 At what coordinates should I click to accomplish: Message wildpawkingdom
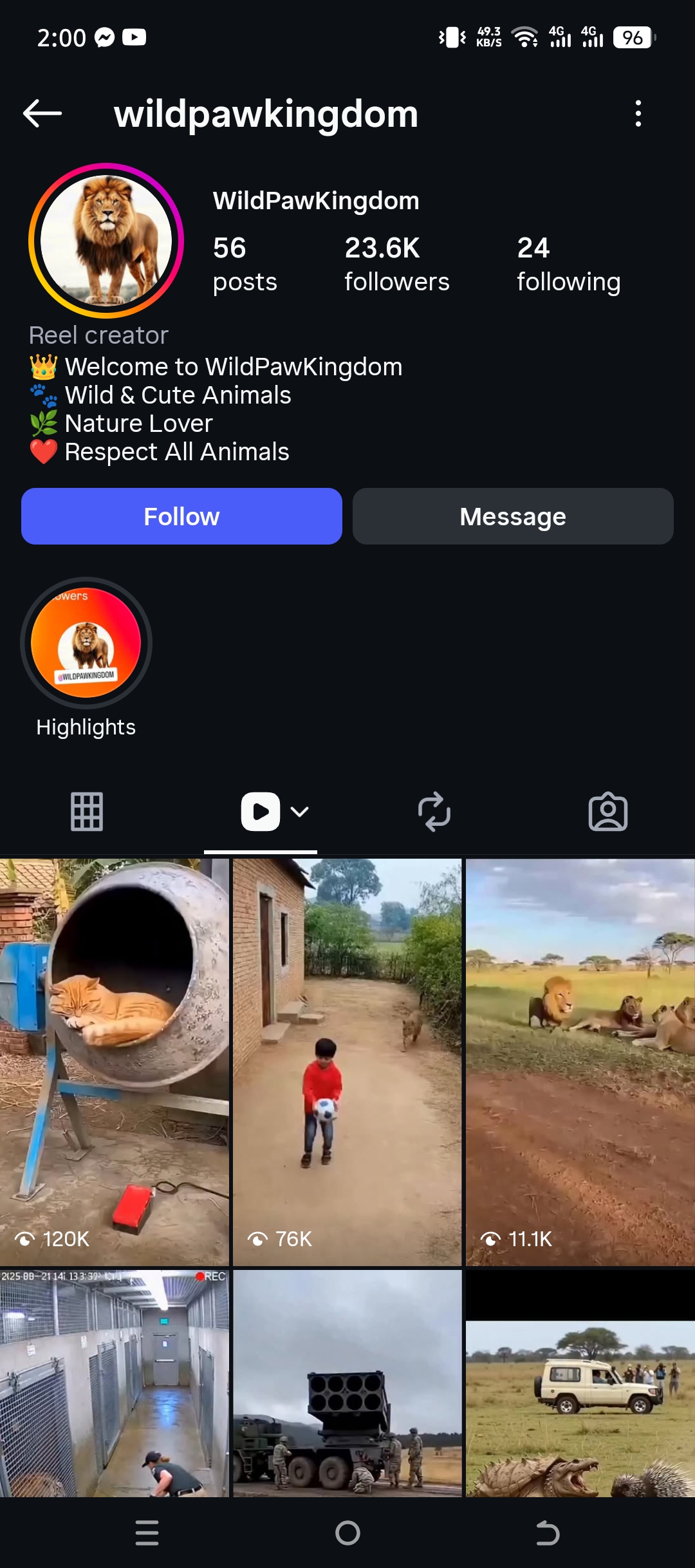[x=513, y=516]
